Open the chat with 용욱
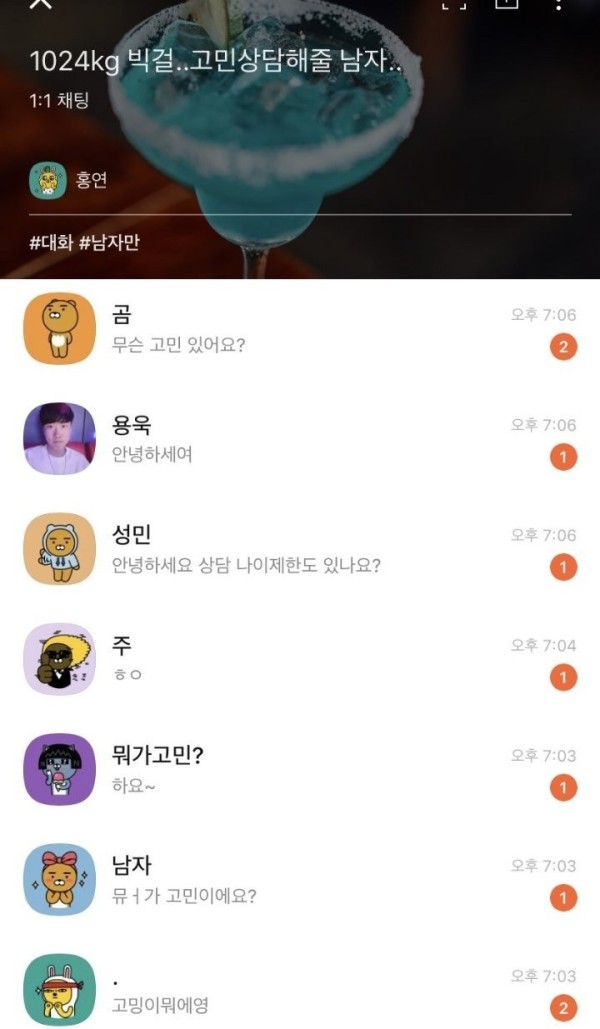 point(300,439)
